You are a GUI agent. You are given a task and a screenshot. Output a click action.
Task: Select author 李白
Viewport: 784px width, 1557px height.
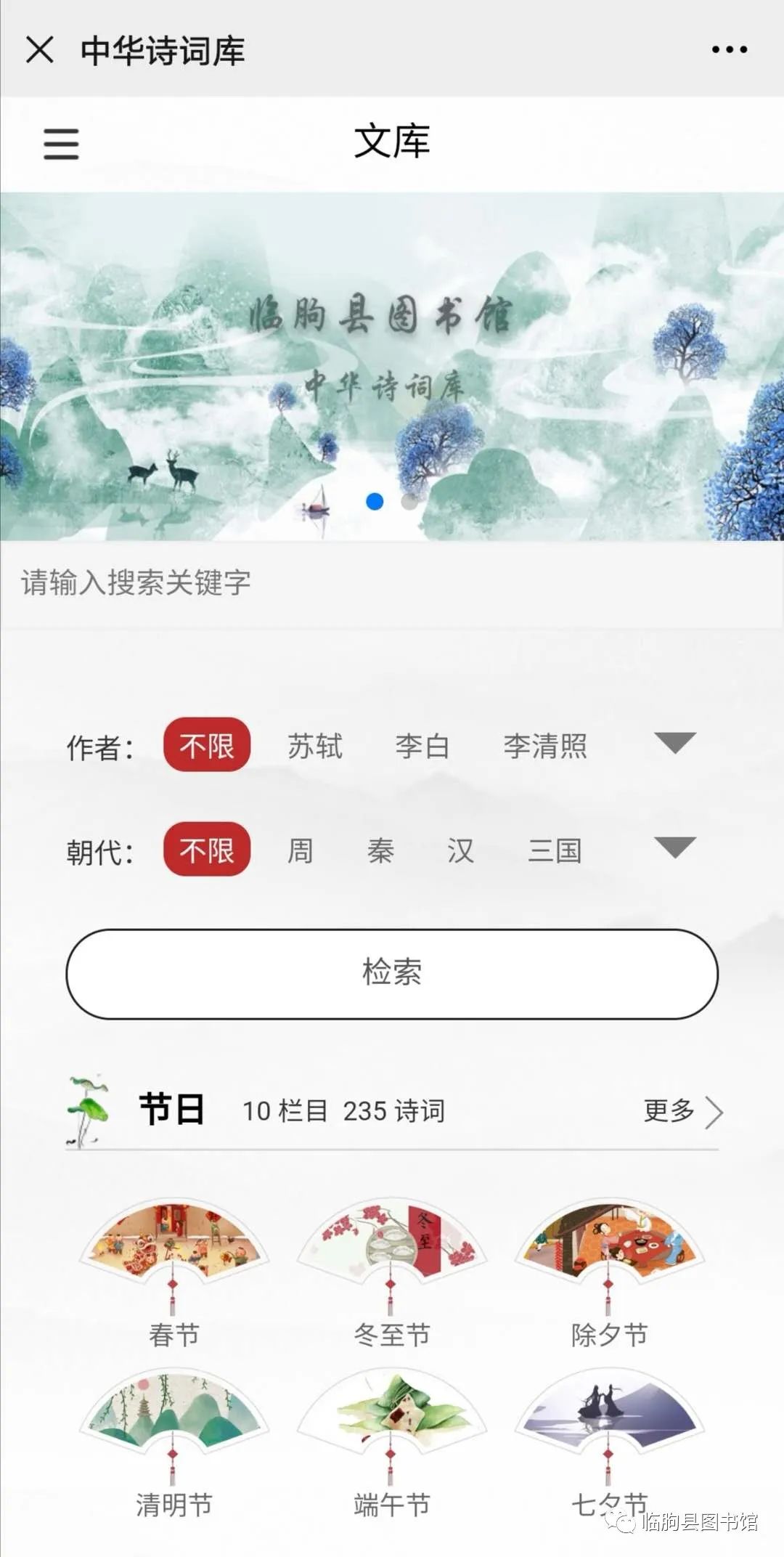click(x=422, y=746)
